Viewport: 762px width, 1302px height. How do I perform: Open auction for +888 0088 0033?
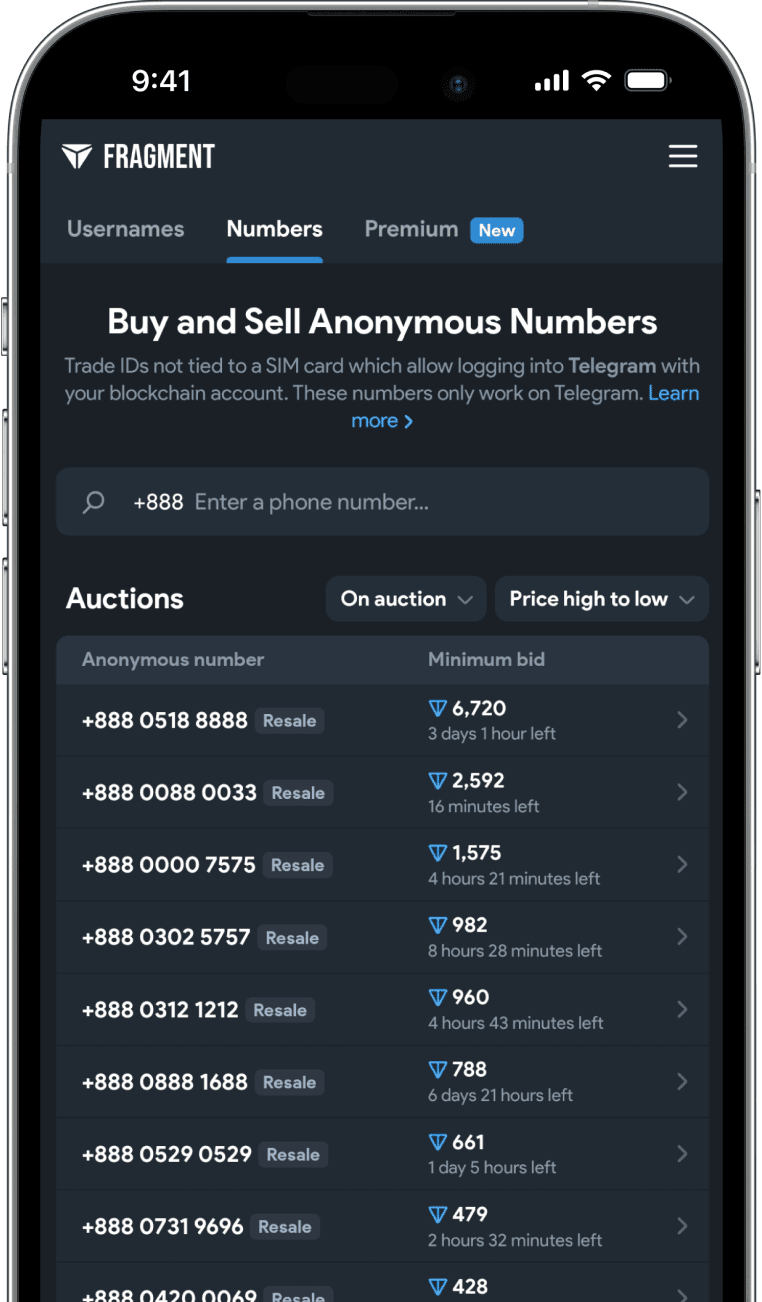(x=382, y=792)
